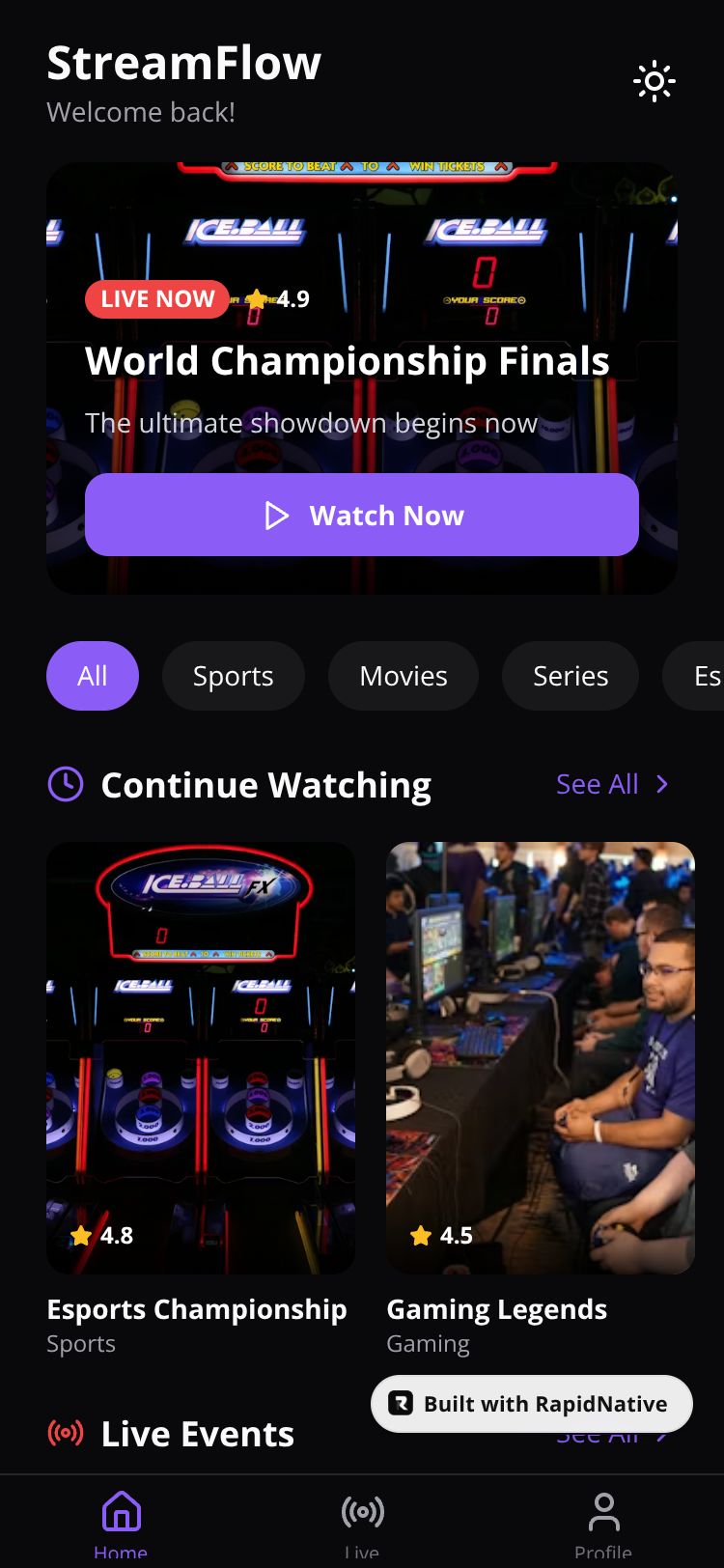724x1568 pixels.
Task: Filter content by Movies
Action: [404, 676]
